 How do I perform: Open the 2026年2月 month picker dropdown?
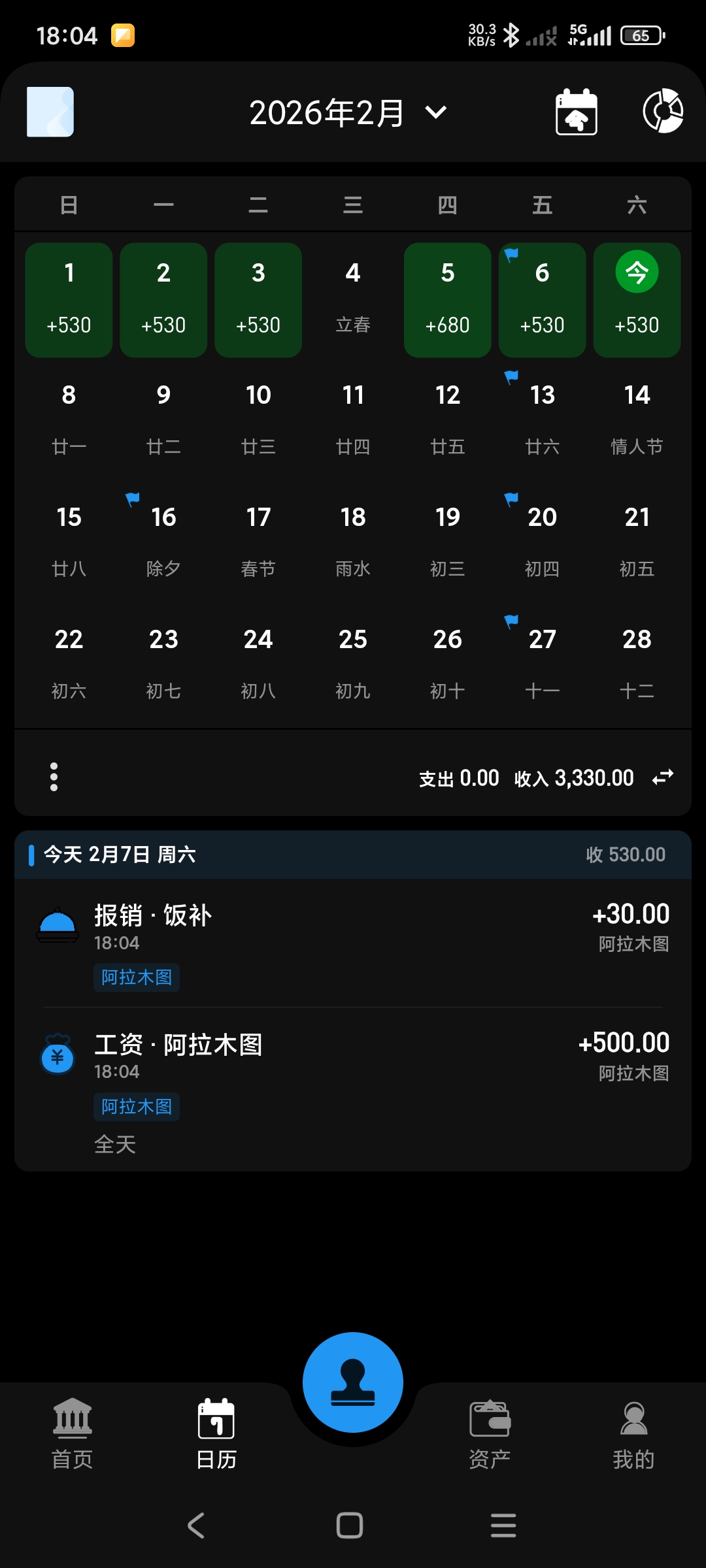pyautogui.click(x=348, y=113)
